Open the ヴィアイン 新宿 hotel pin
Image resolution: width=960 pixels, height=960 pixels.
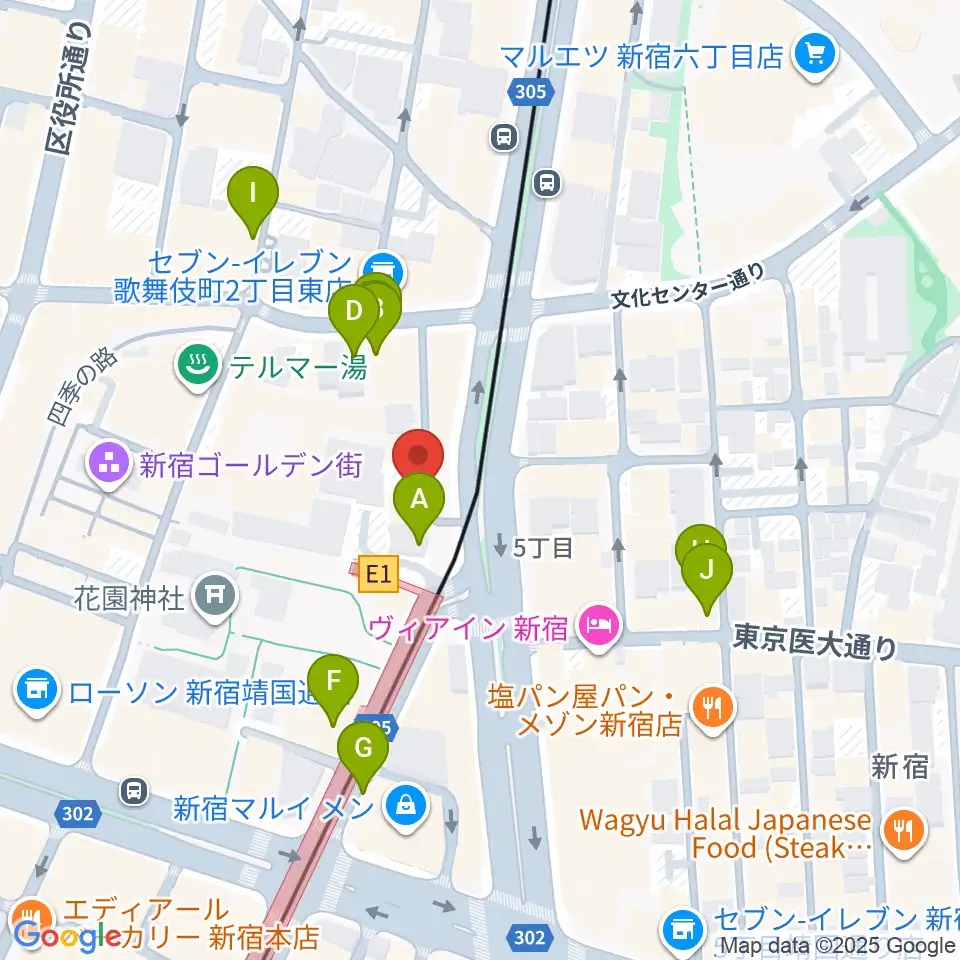tap(600, 627)
